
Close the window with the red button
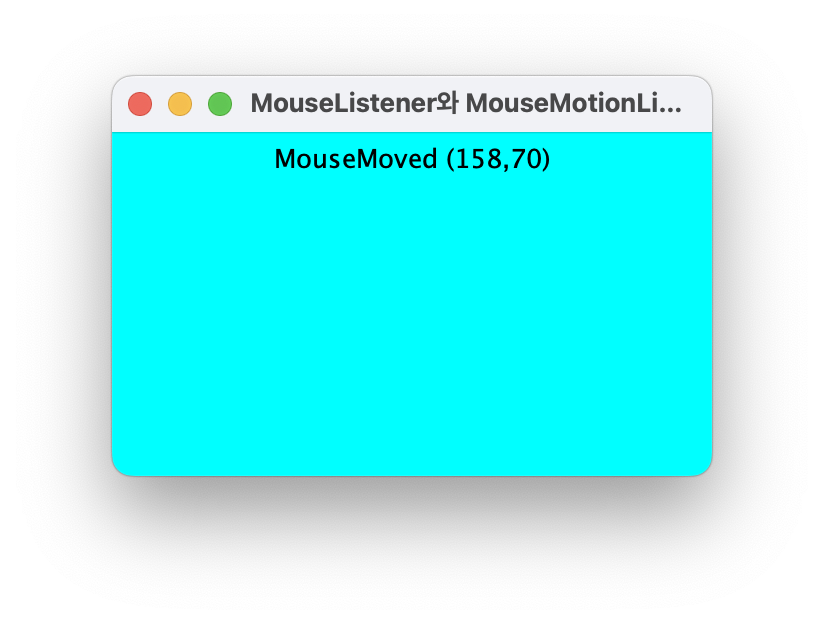click(x=140, y=104)
